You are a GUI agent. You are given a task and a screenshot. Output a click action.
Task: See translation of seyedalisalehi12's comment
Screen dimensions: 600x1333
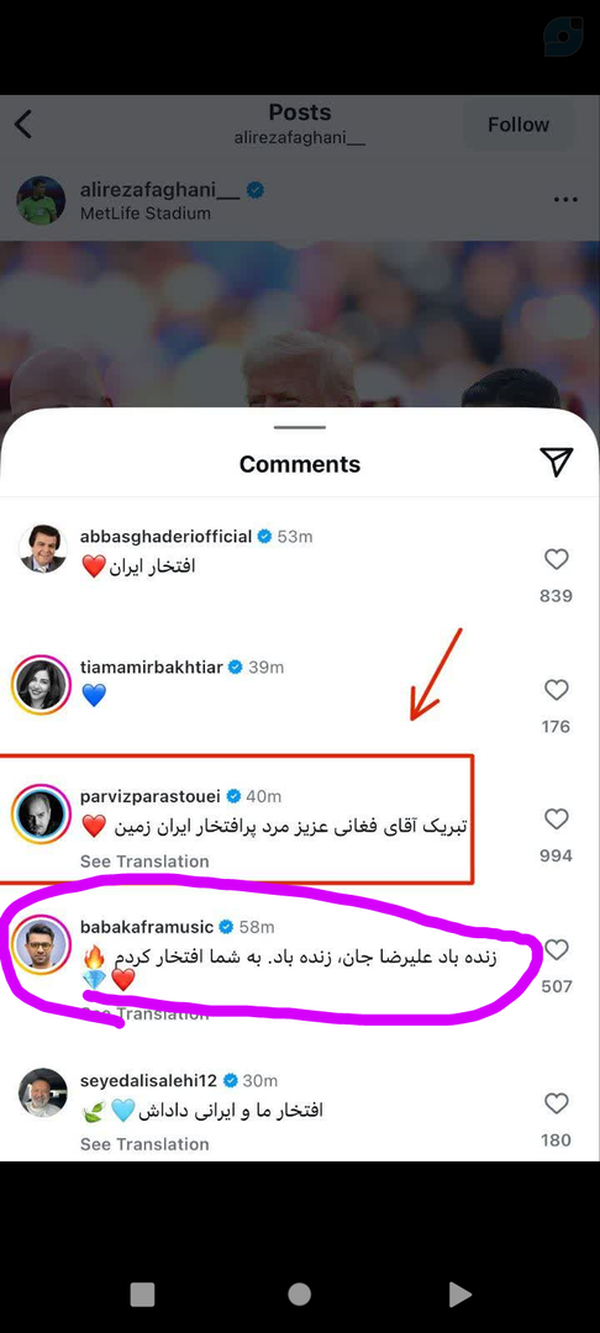[x=145, y=1144]
